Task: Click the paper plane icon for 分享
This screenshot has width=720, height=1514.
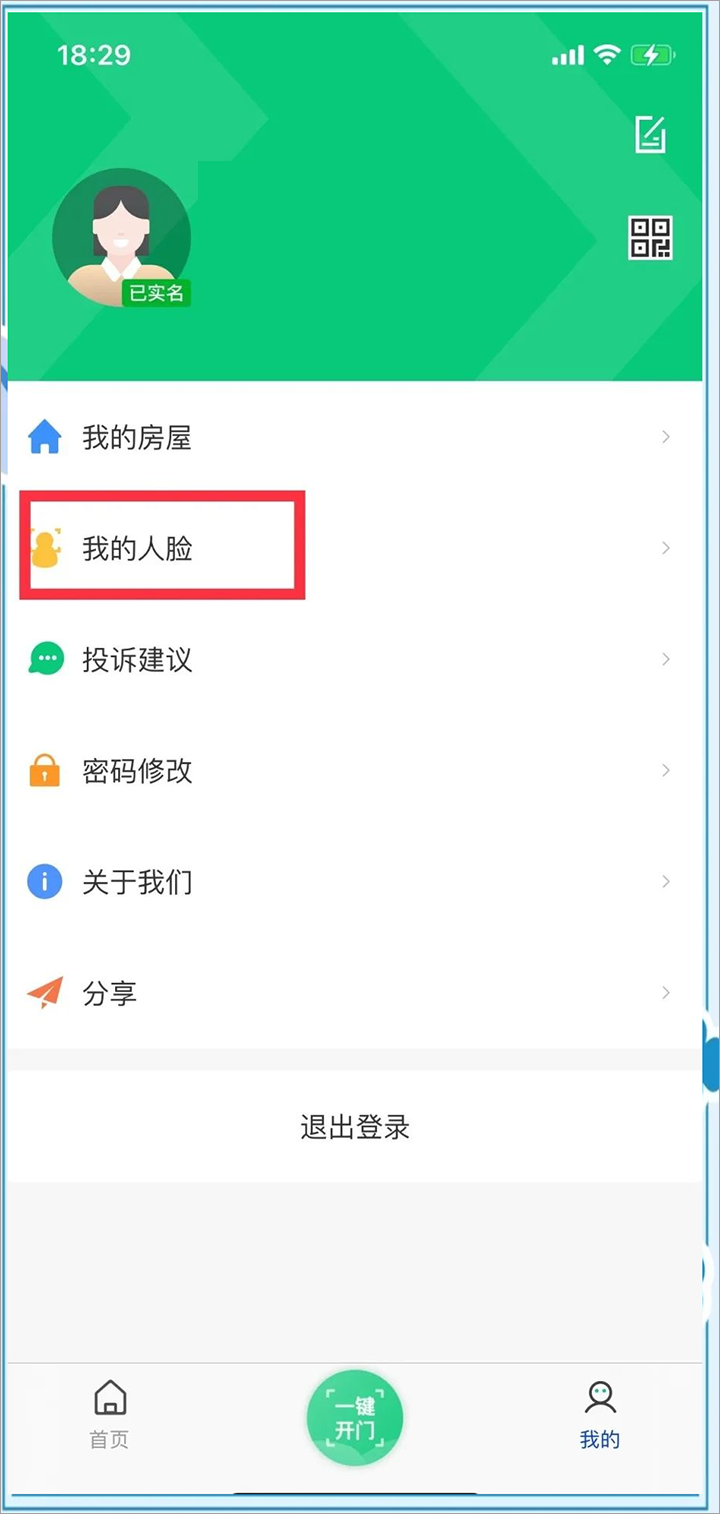Action: (x=45, y=992)
